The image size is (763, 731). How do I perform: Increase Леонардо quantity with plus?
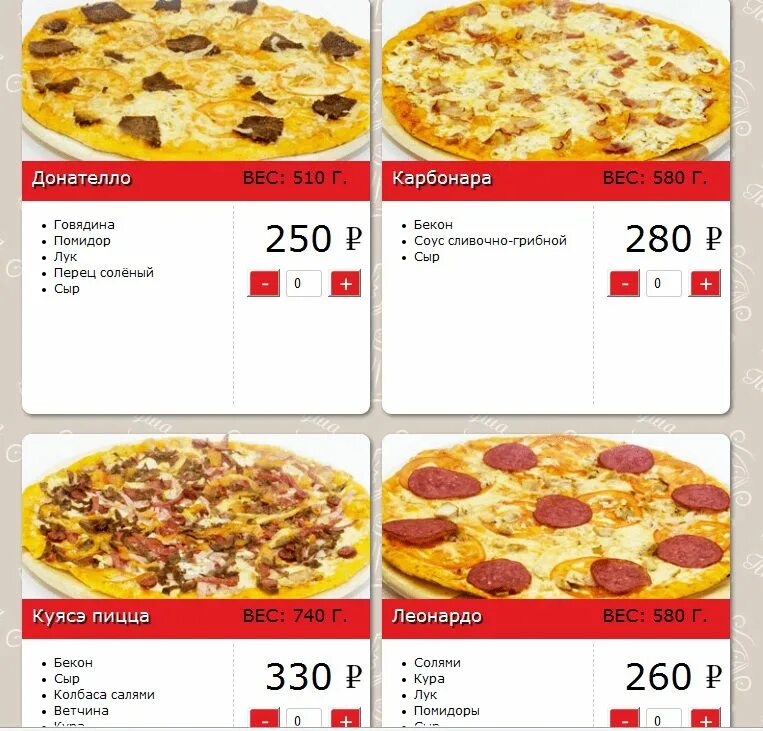705,719
